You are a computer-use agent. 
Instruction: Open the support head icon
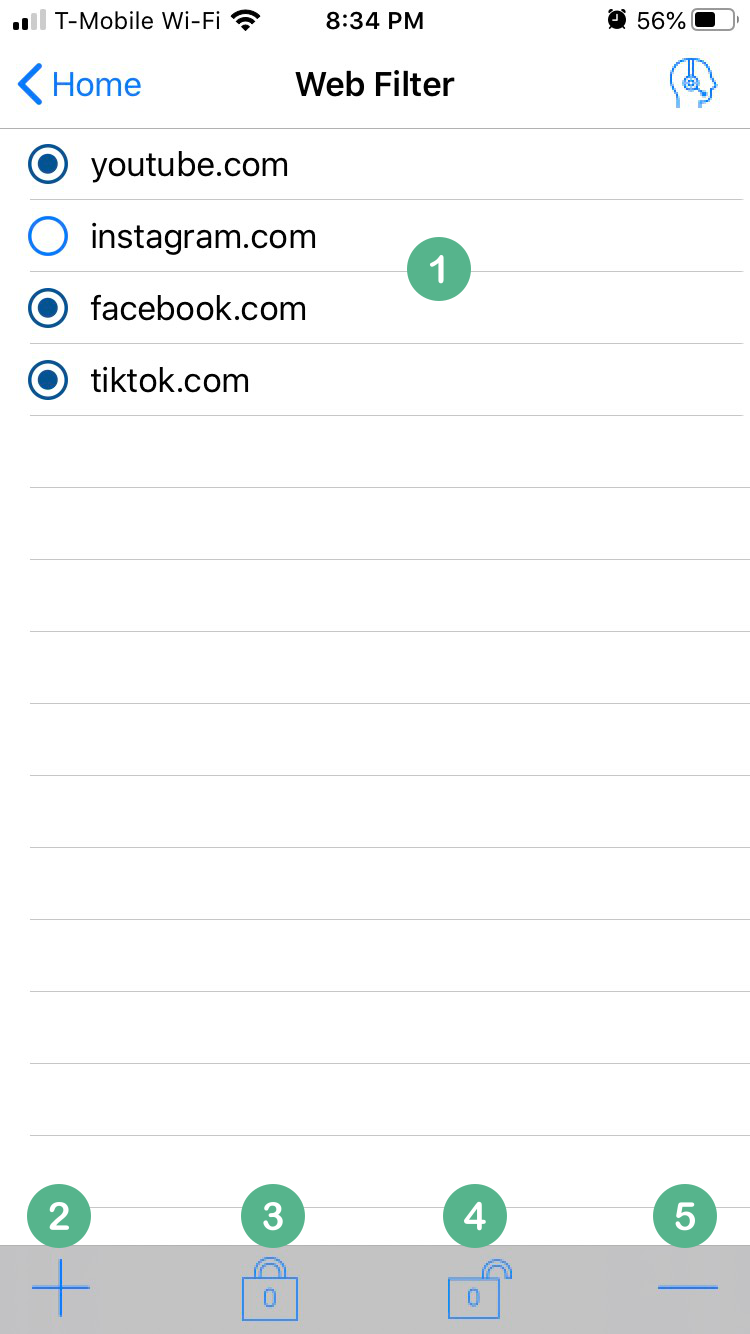click(x=693, y=84)
